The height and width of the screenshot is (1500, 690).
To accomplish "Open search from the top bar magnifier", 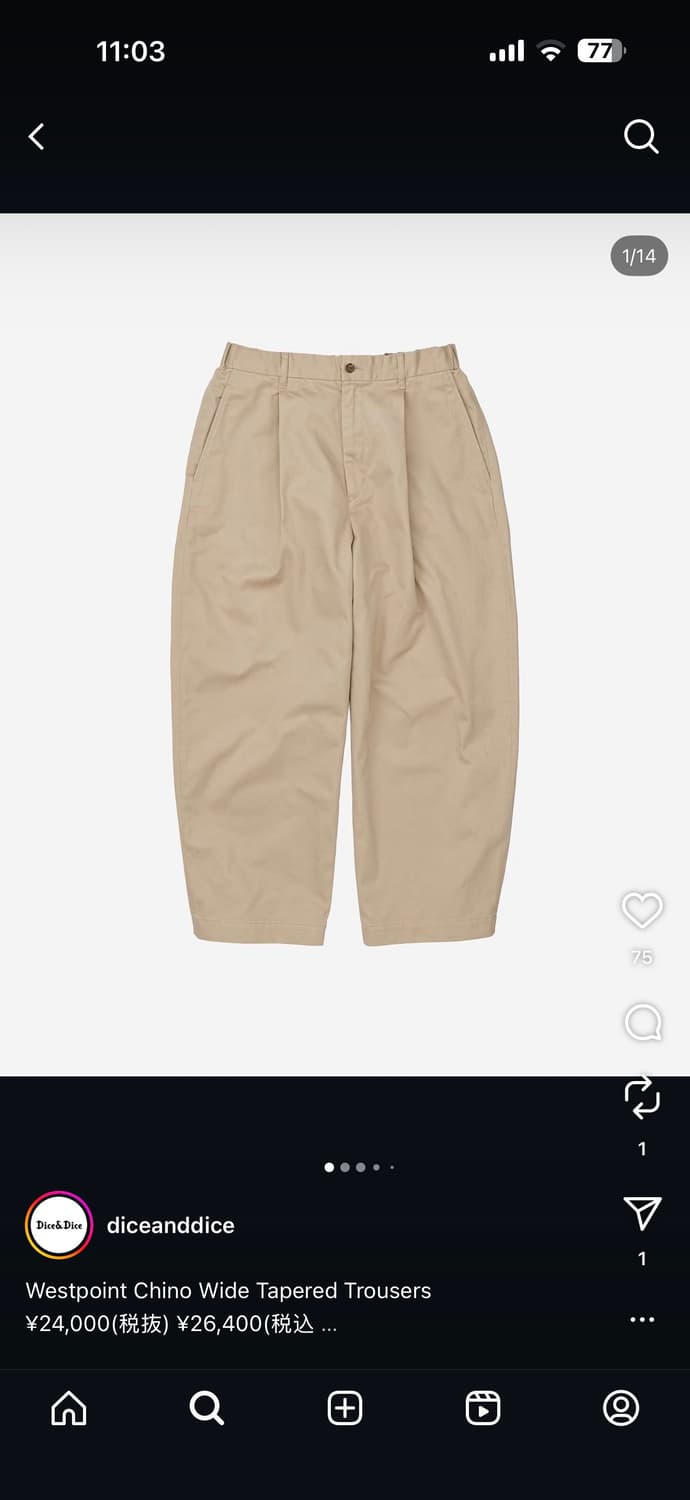I will point(641,137).
